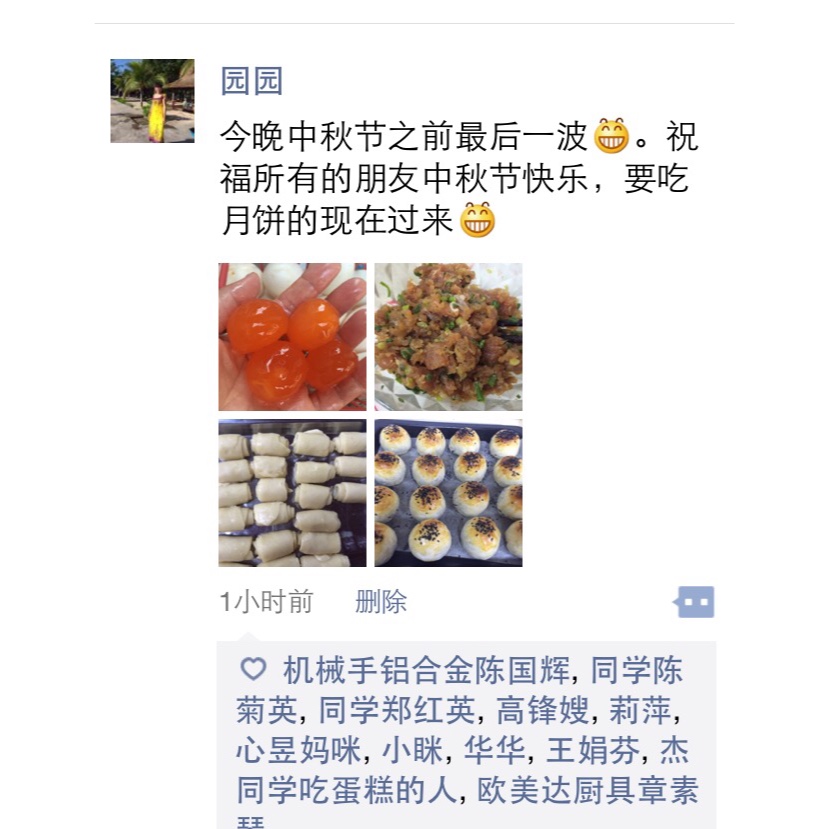Open the baked mooncakes photo
The height and width of the screenshot is (829, 829).
click(x=448, y=493)
